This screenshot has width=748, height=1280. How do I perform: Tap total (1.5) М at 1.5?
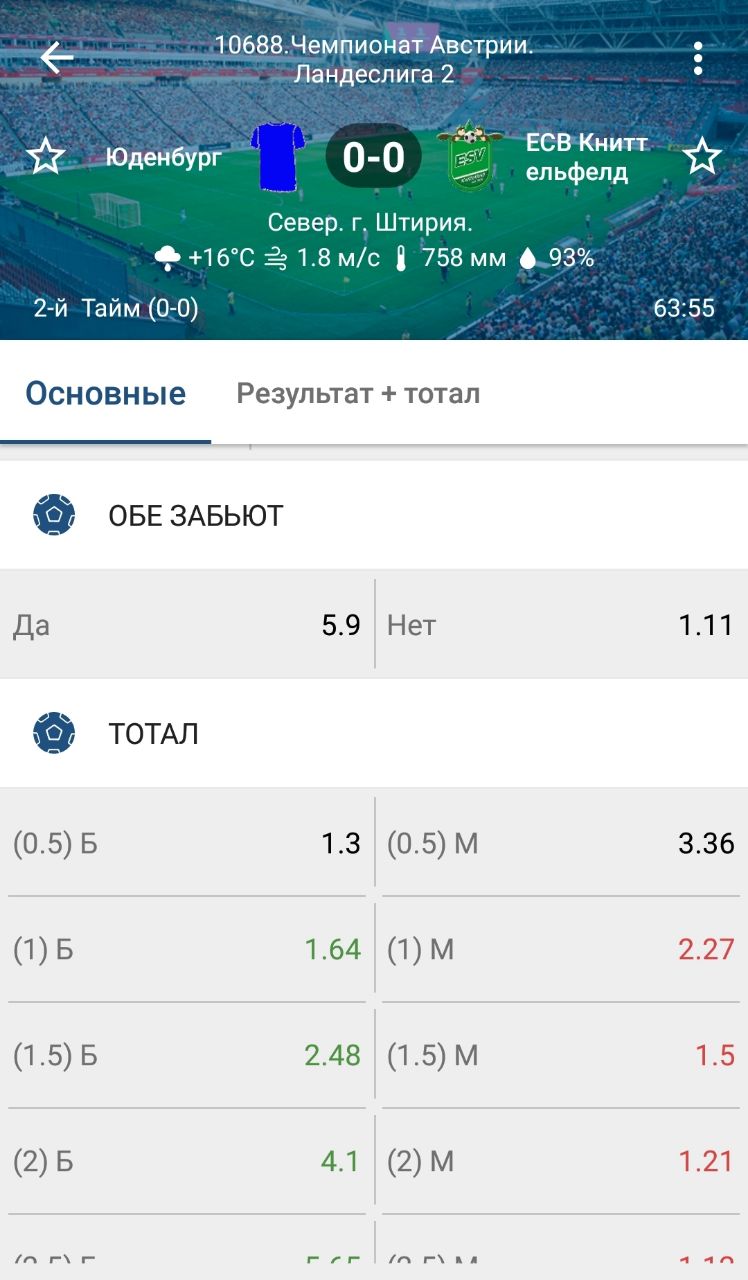pos(561,1055)
